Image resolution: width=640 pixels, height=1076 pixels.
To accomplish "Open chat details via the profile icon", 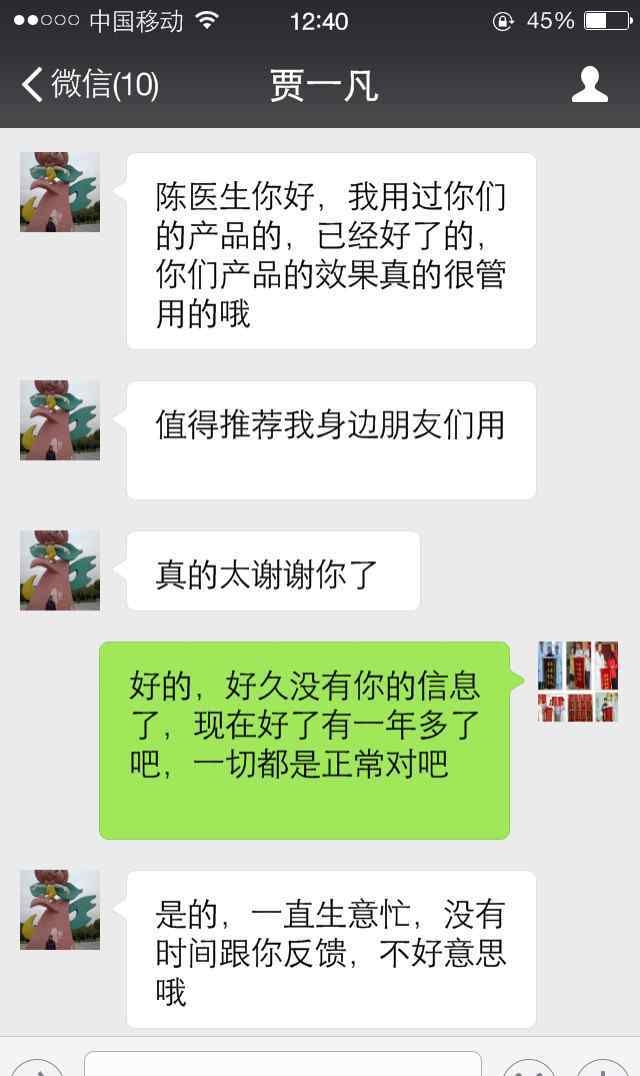I will click(589, 85).
